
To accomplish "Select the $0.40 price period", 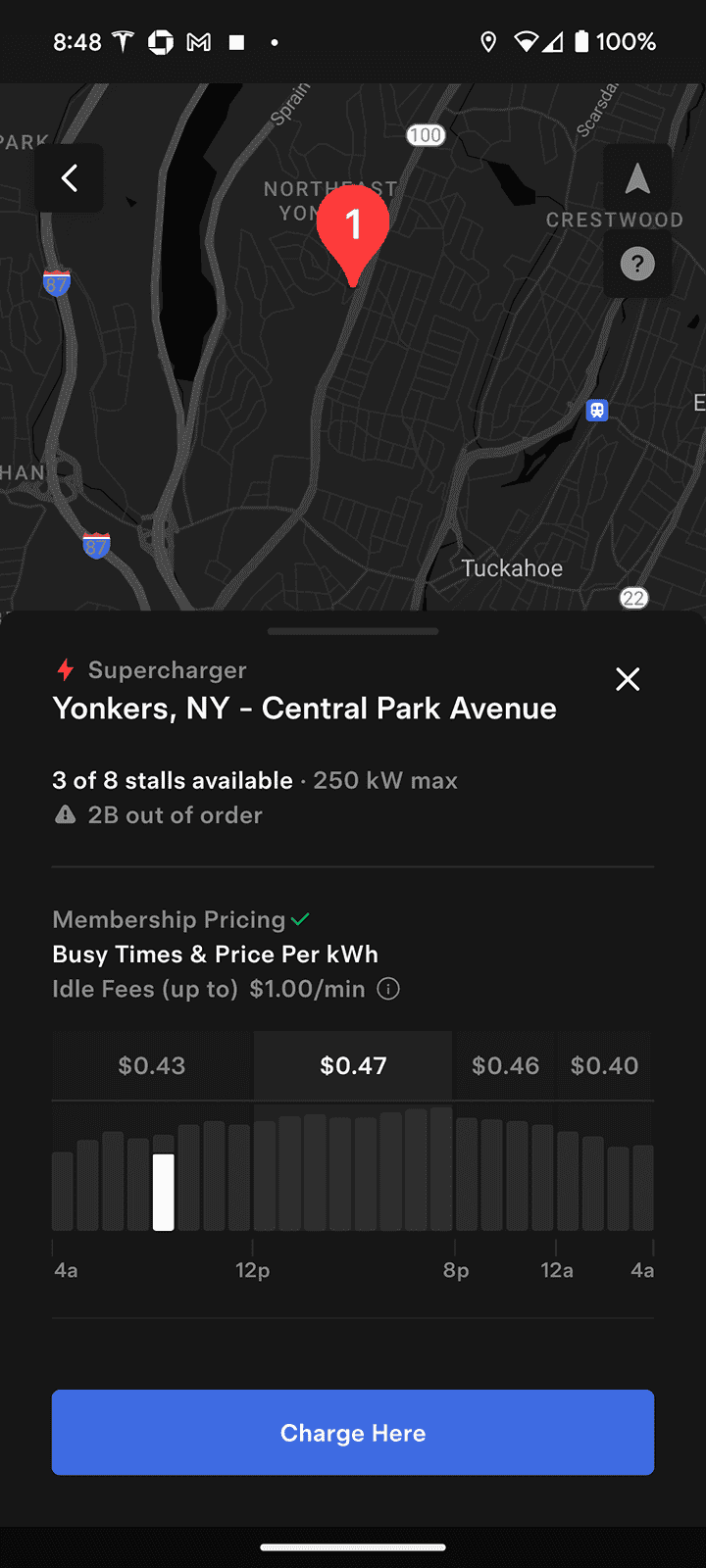I will pyautogui.click(x=604, y=1065).
